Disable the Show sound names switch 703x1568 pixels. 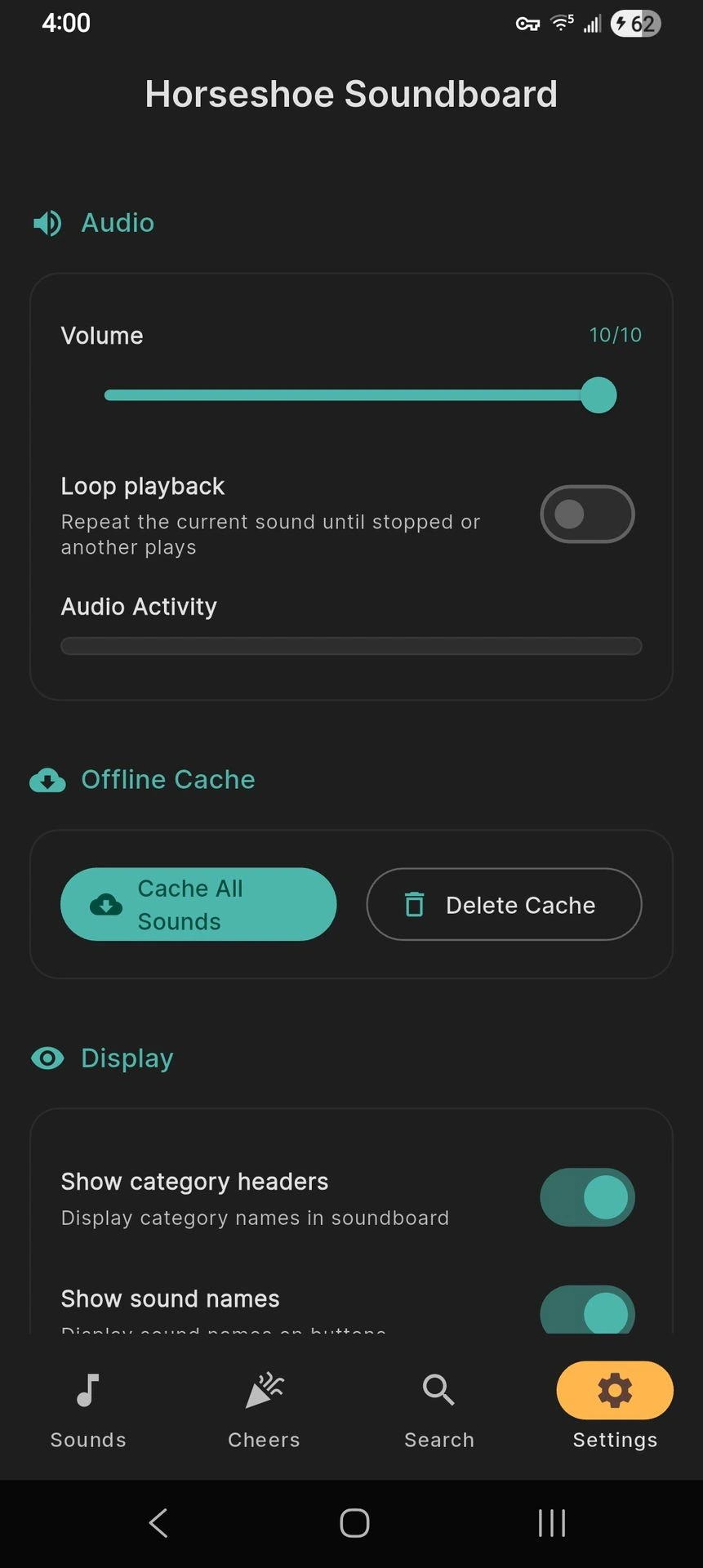pos(586,1311)
